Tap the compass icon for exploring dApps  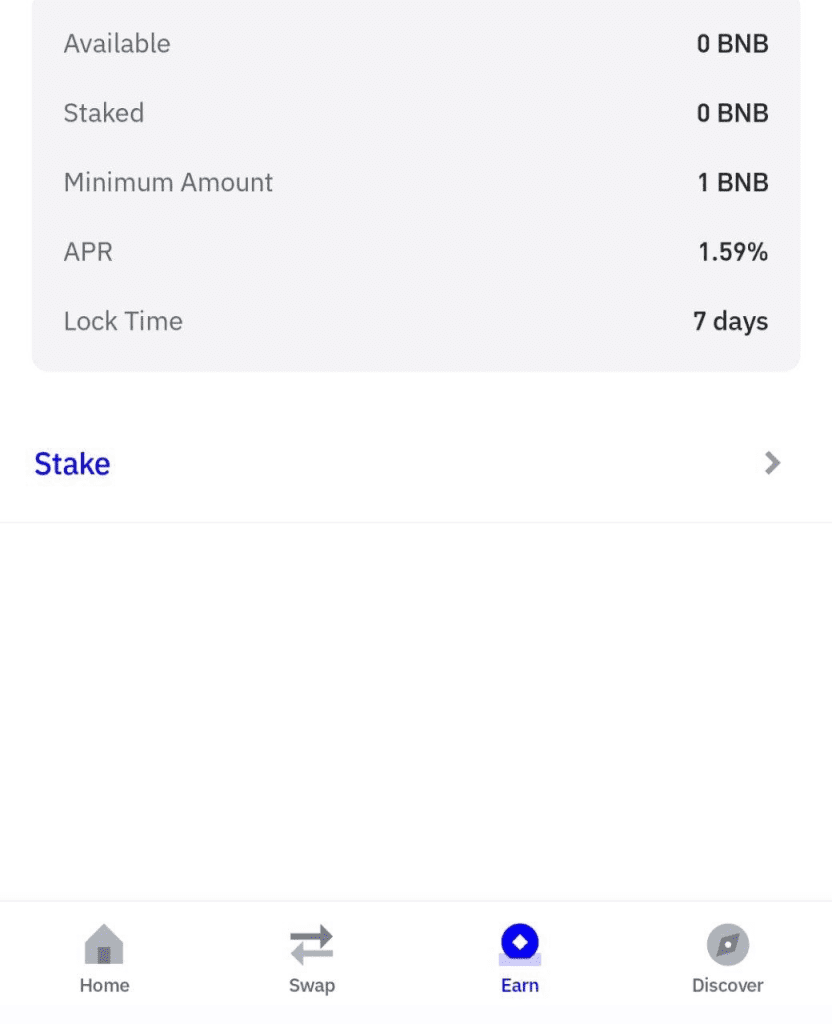727,941
